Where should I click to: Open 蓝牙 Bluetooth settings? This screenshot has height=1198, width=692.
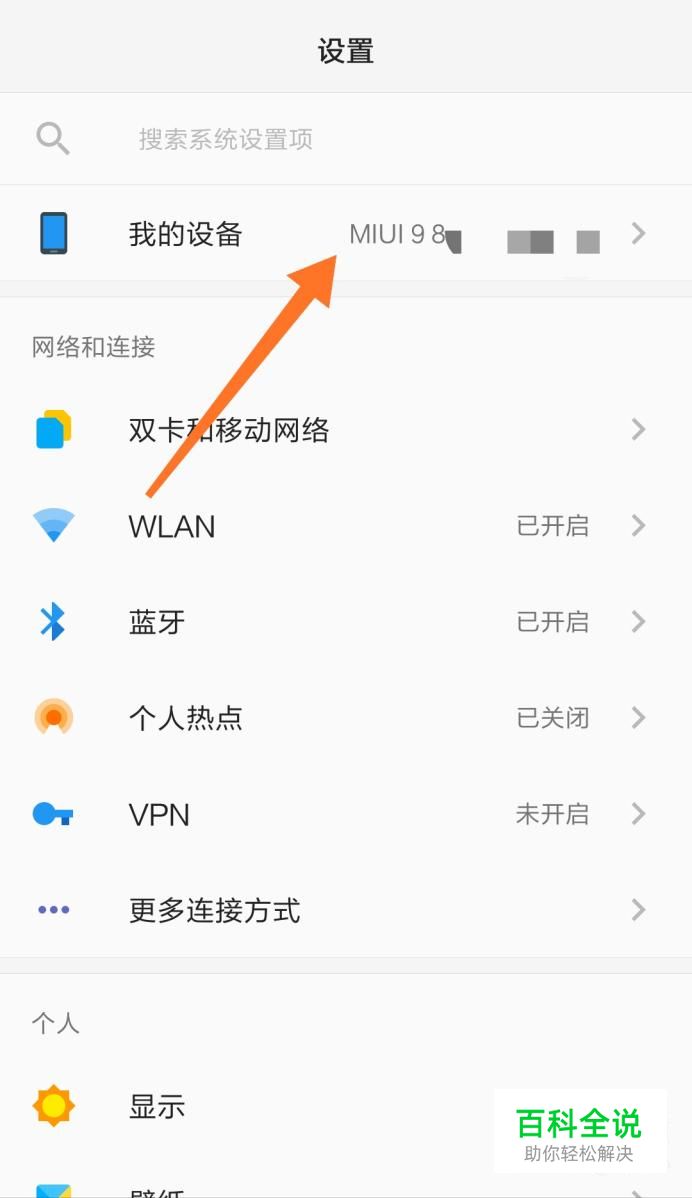tap(346, 622)
